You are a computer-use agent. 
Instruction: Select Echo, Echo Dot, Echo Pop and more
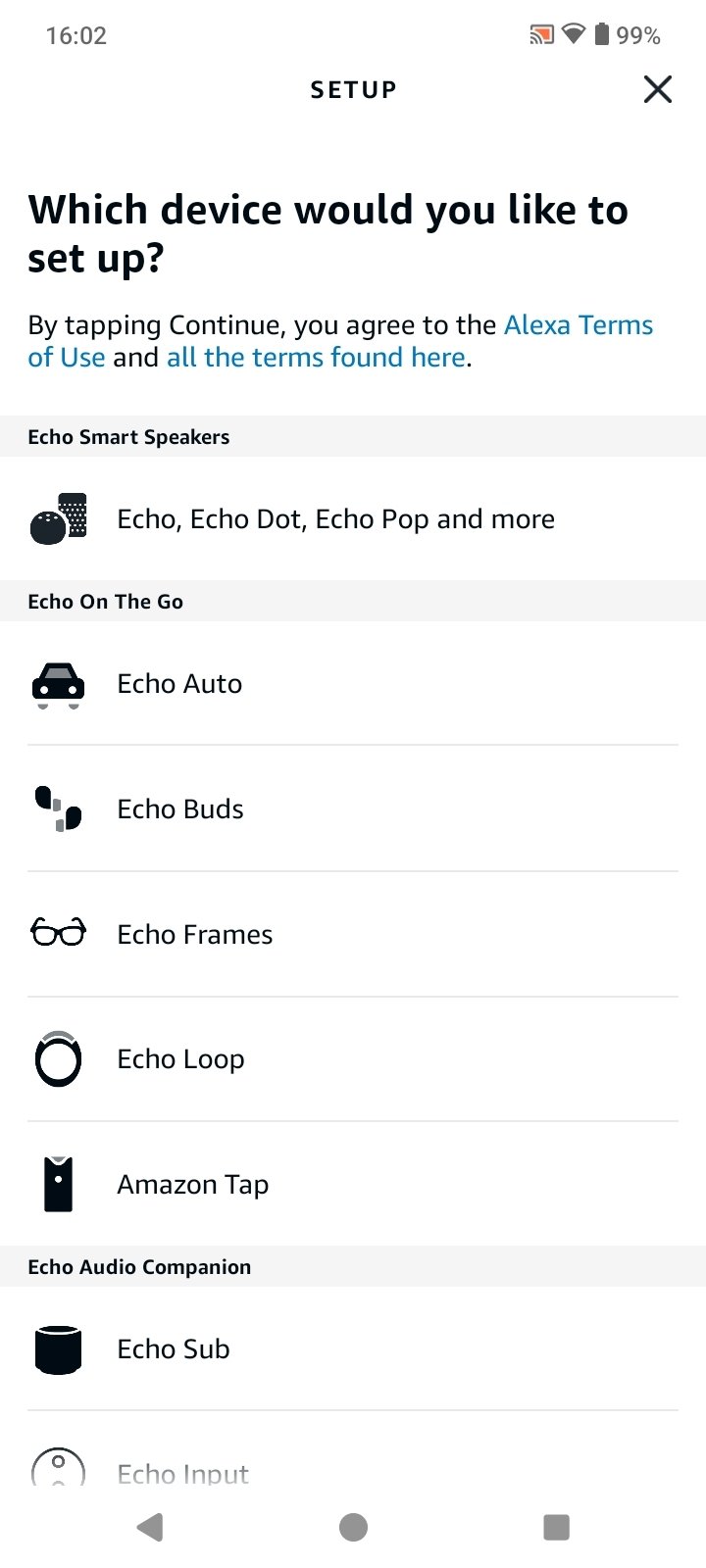coord(353,518)
